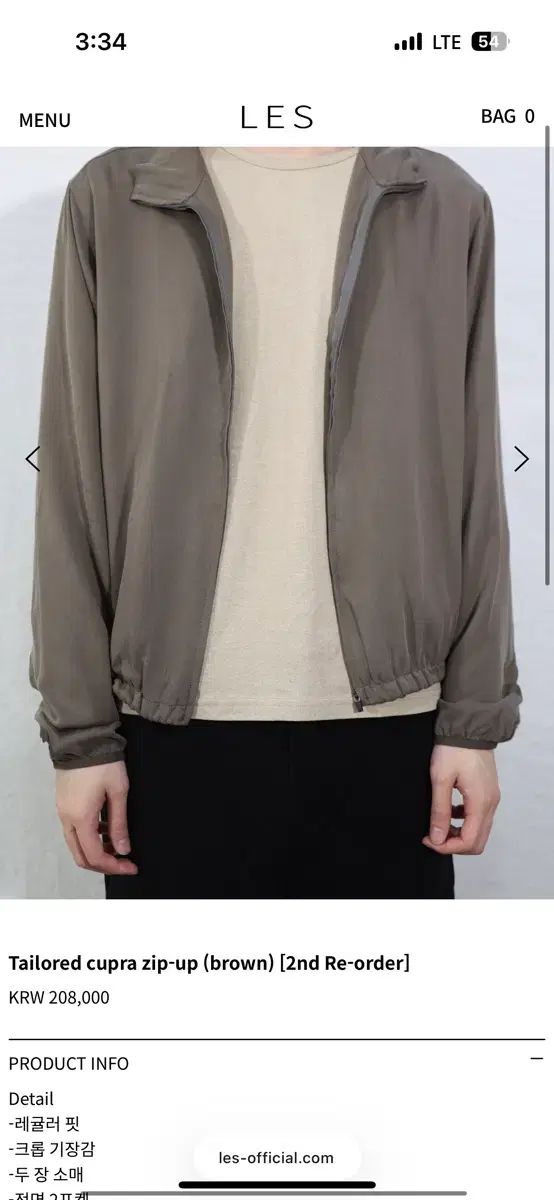Show the next product photo
Screen dimensions: 554x1200
pos(521,459)
